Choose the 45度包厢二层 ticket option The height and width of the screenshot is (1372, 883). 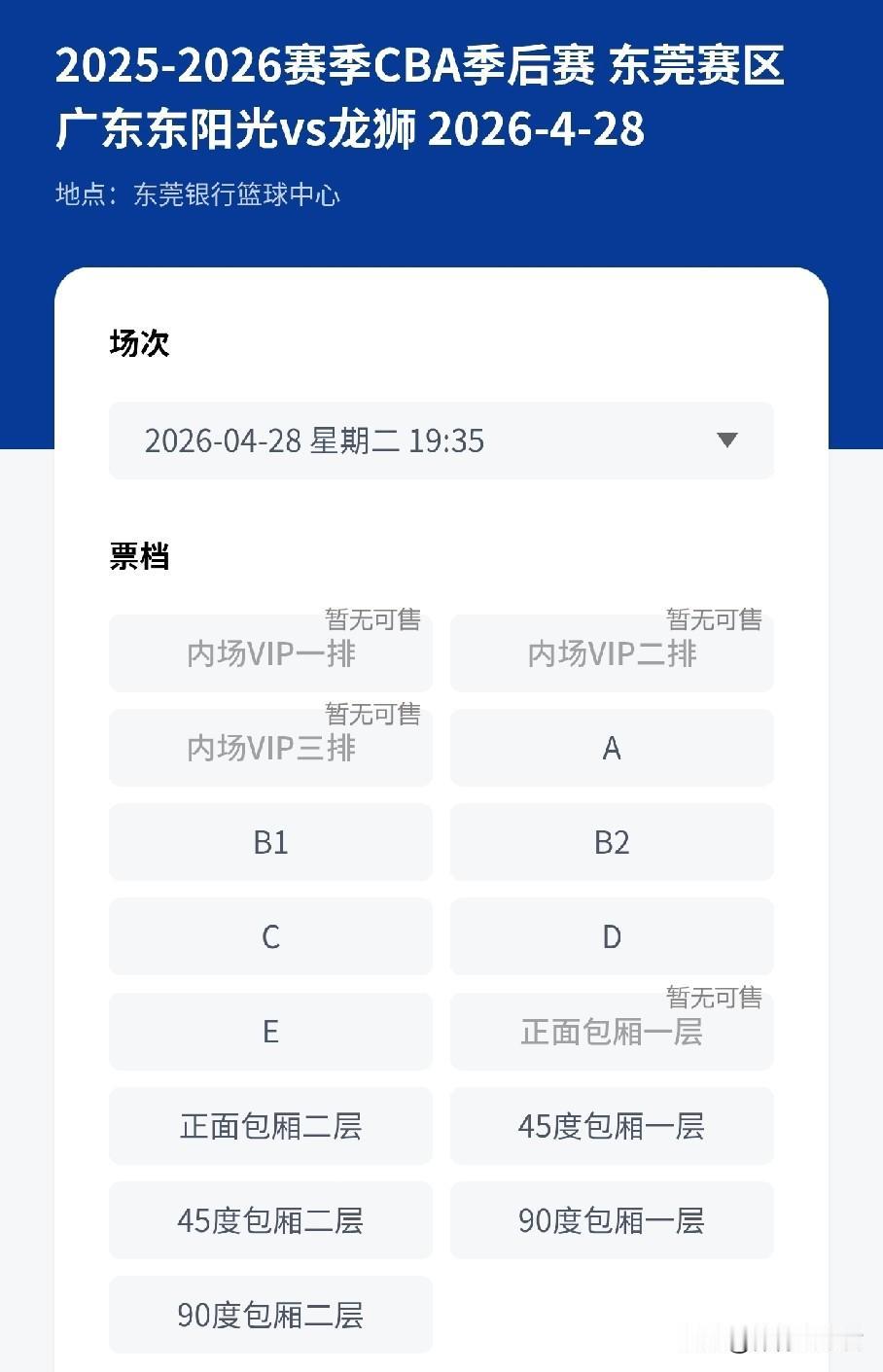(270, 1220)
